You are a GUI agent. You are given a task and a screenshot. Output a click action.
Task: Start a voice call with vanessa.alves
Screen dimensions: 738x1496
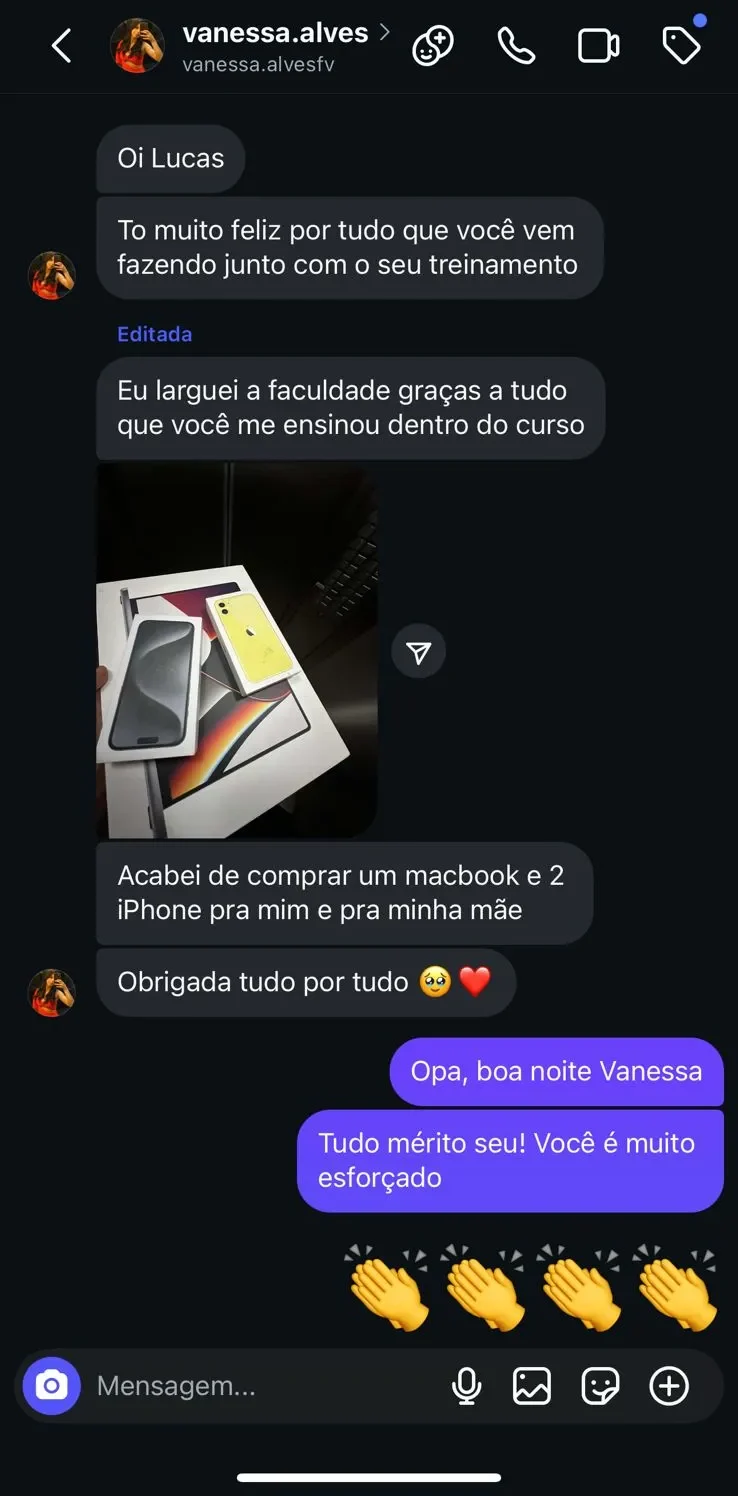(516, 46)
